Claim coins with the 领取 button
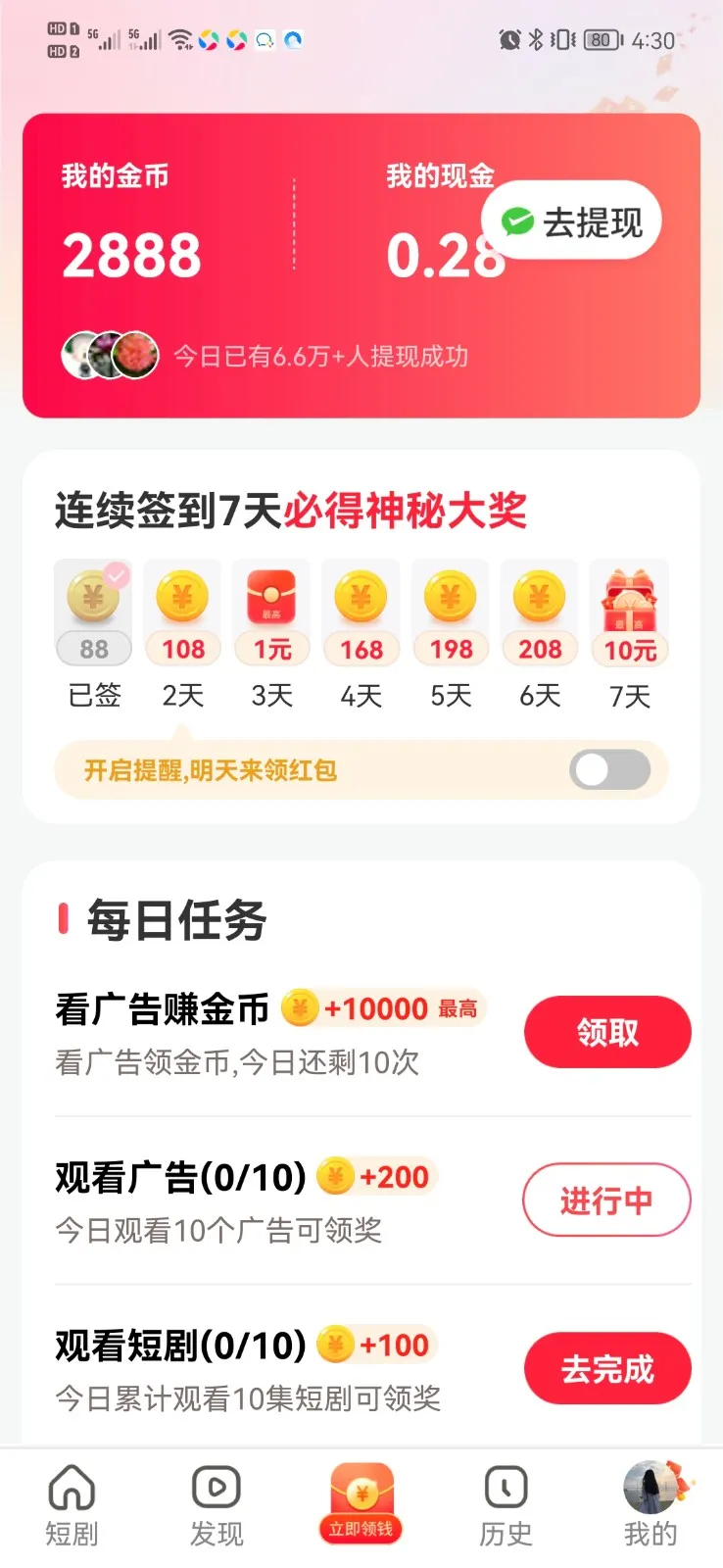The image size is (723, 1568). 607,1032
